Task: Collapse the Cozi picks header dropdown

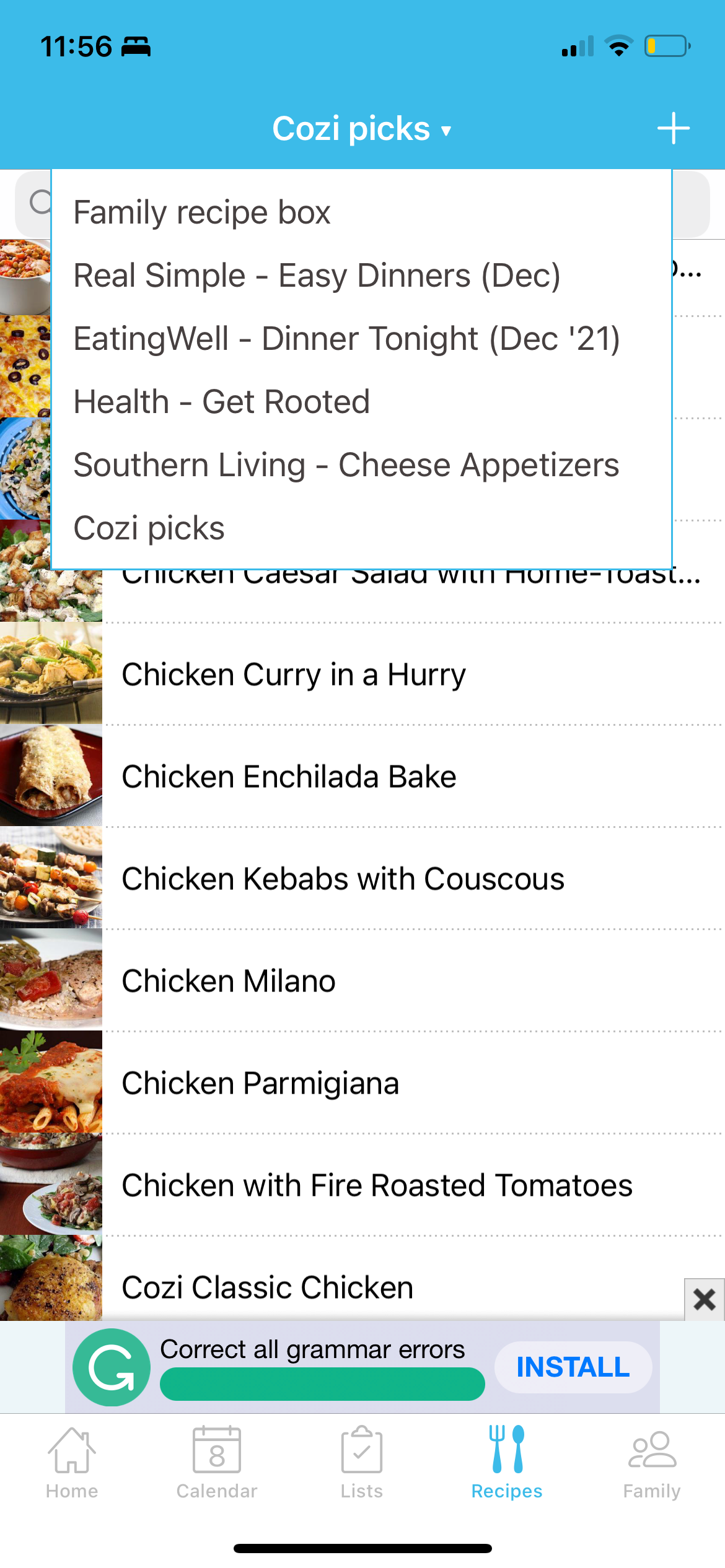Action: (362, 129)
